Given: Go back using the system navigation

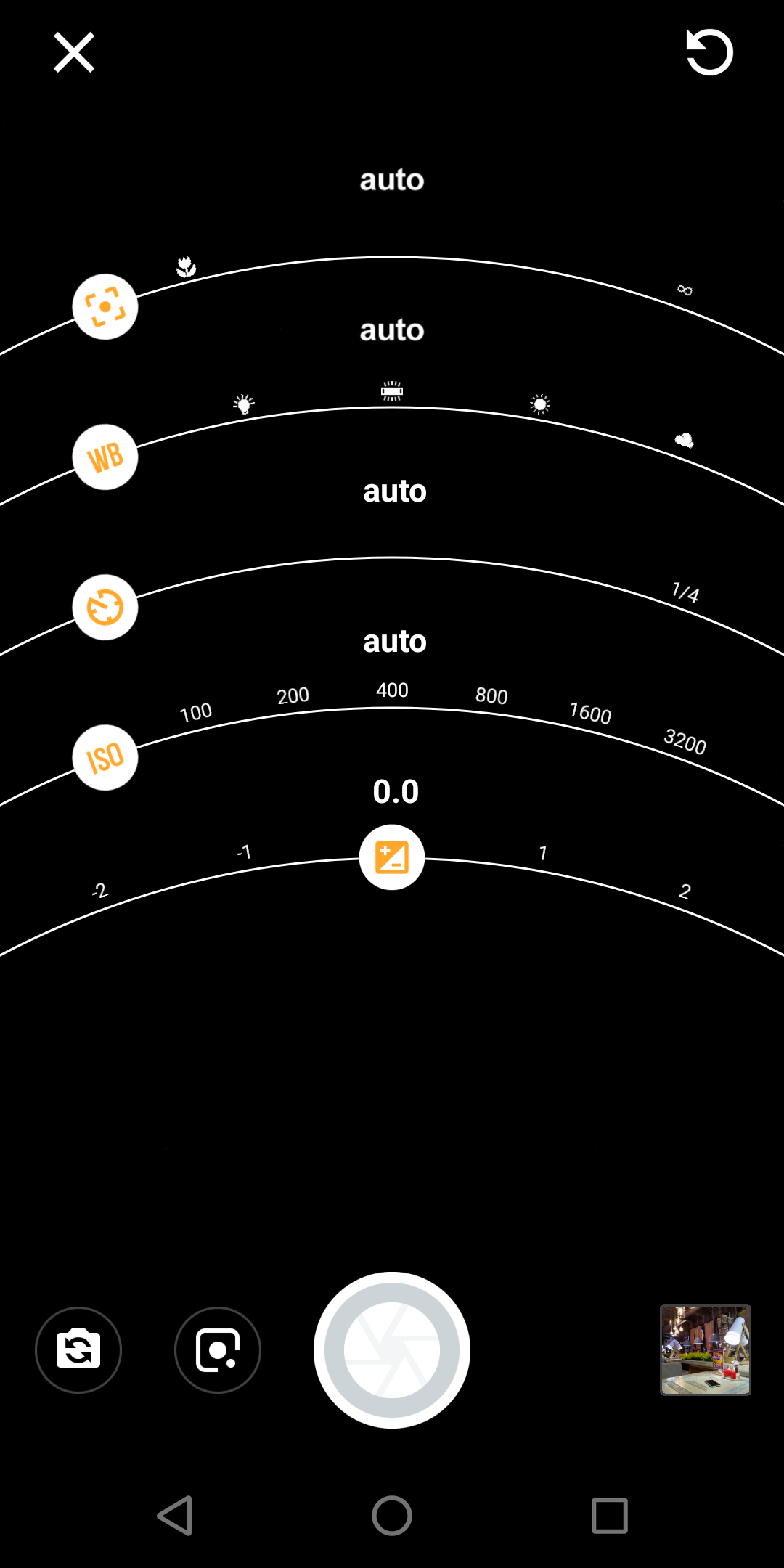Looking at the screenshot, I should pos(175,1516).
